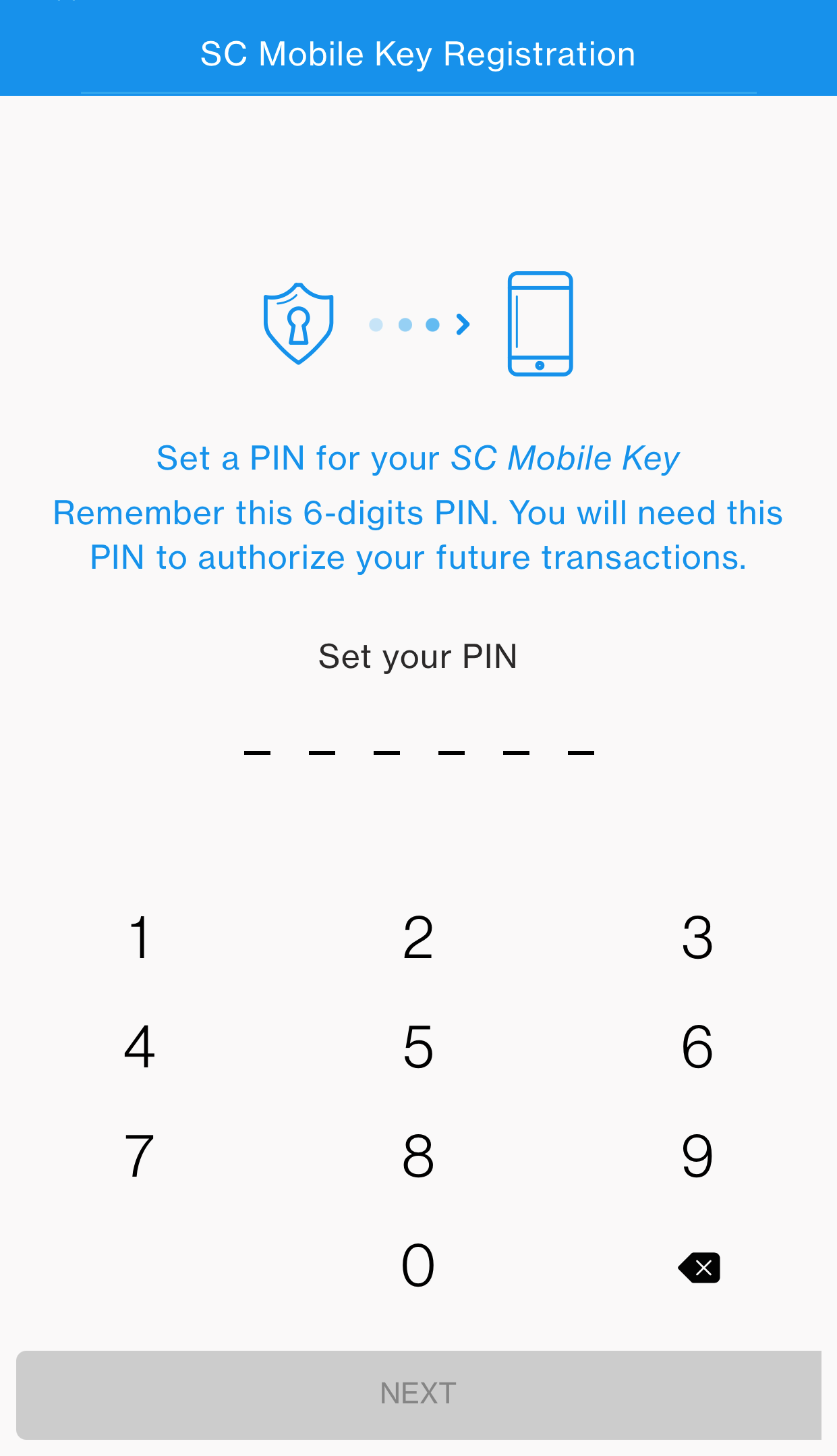The width and height of the screenshot is (837, 1456).
Task: Tap digit 1 on the PIN keypad
Action: click(139, 937)
